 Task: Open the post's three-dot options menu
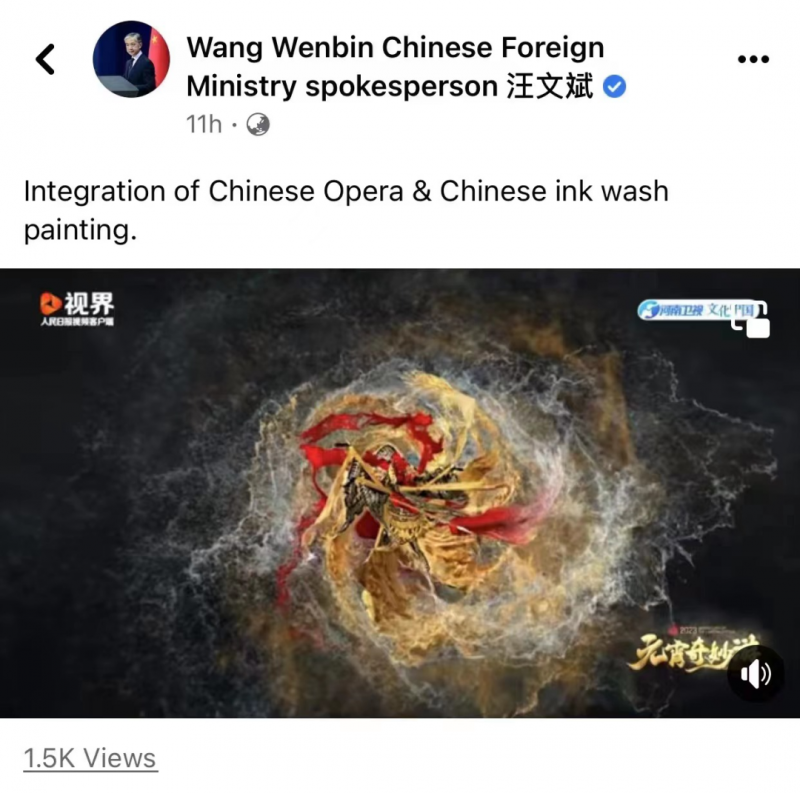pos(752,59)
